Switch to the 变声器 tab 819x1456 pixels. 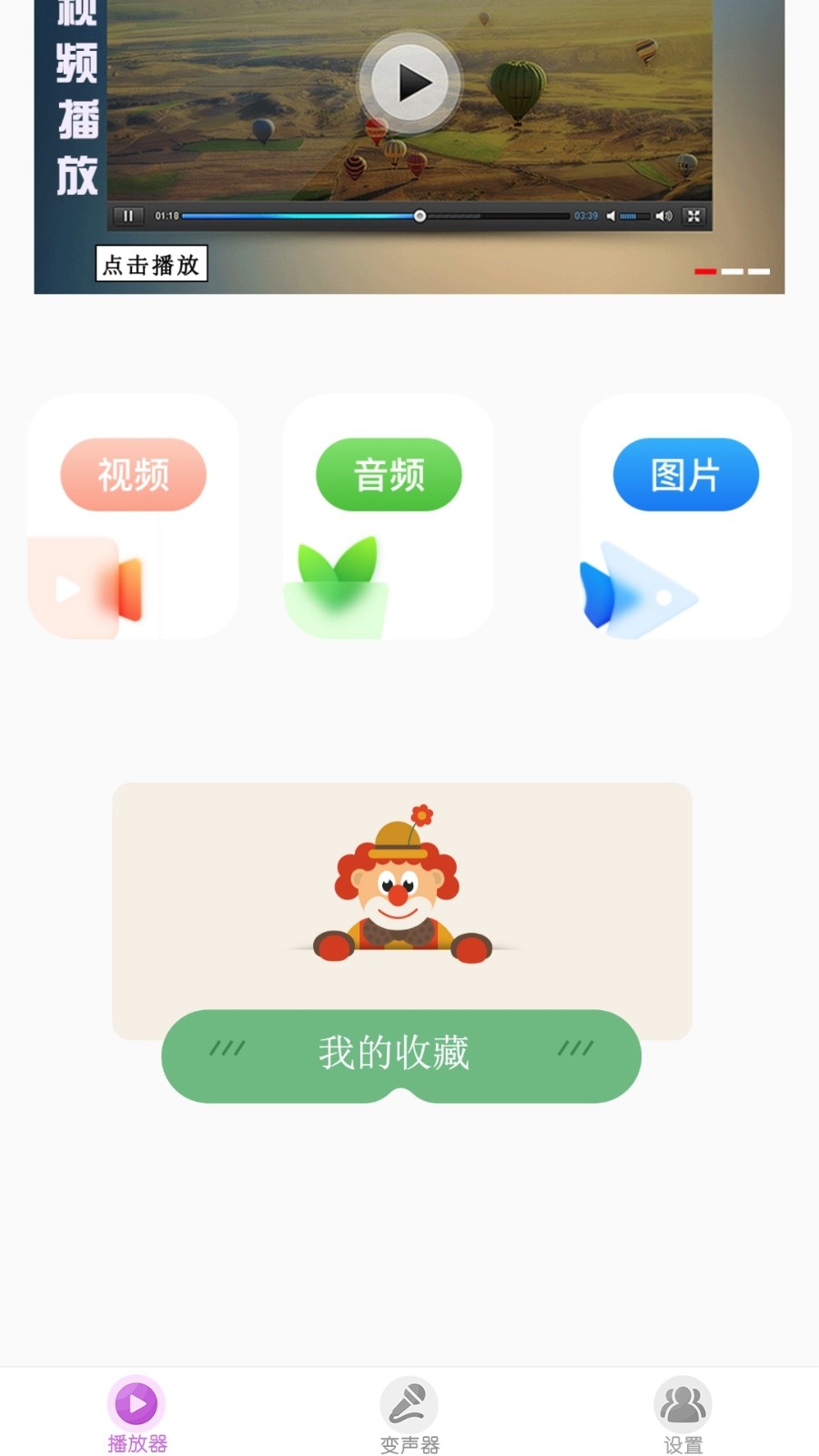(x=409, y=1415)
